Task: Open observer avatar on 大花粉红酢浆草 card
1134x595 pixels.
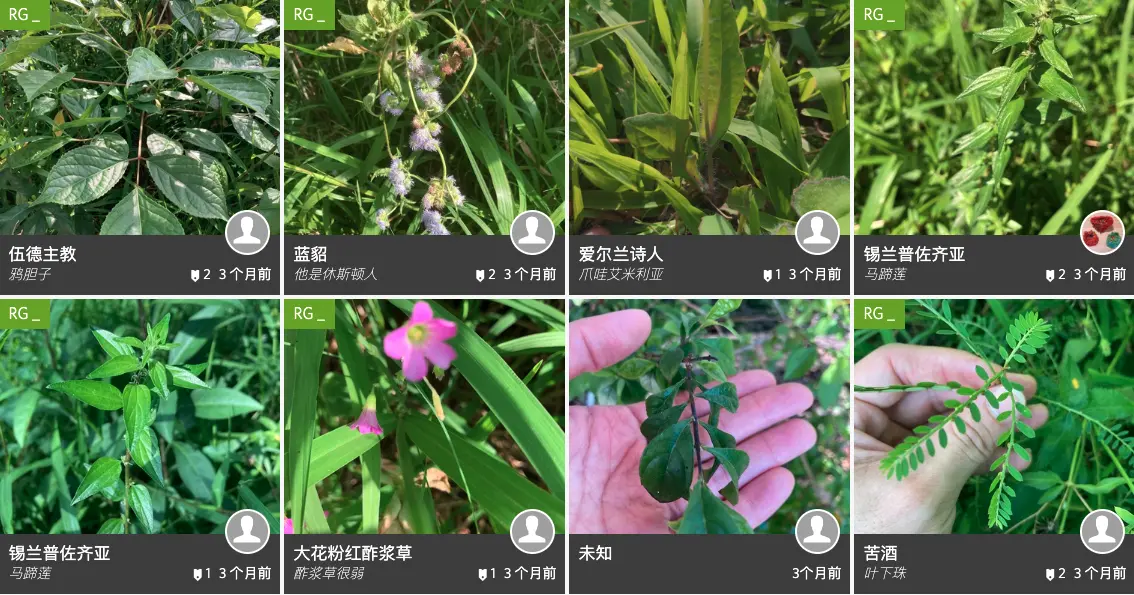Action: tap(532, 532)
